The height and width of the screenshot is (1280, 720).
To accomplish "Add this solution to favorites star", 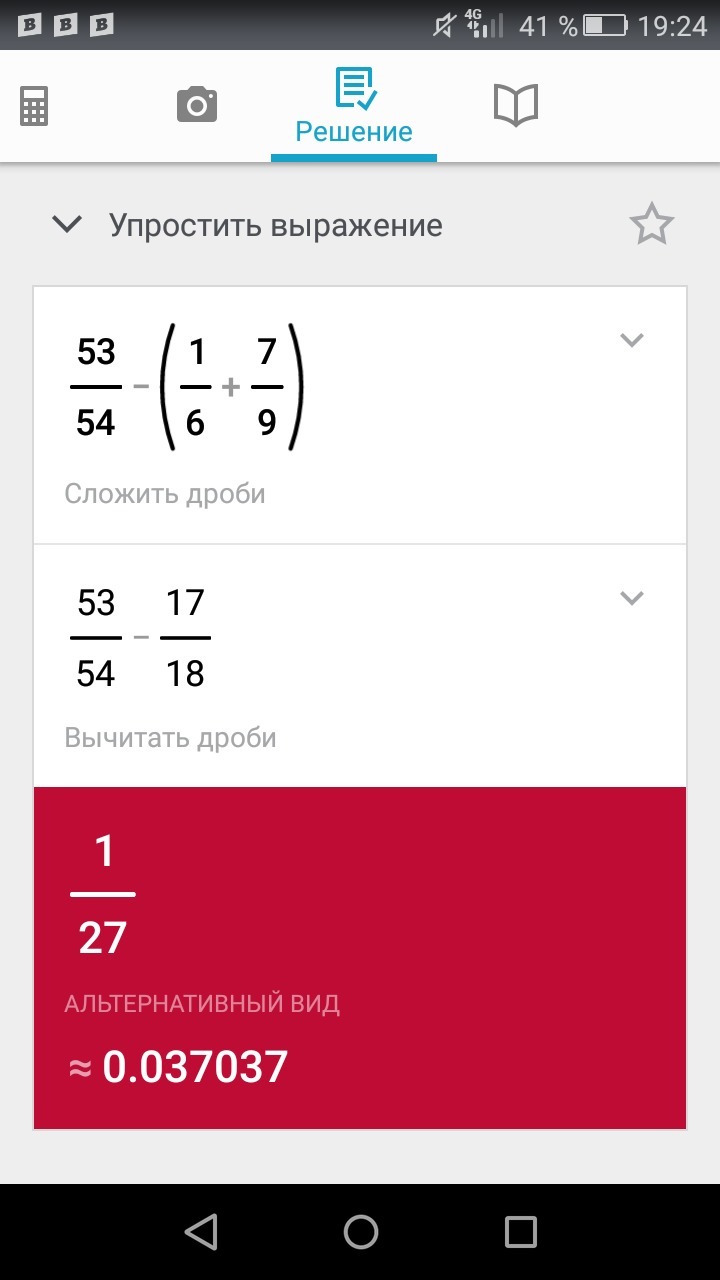I will pyautogui.click(x=652, y=225).
